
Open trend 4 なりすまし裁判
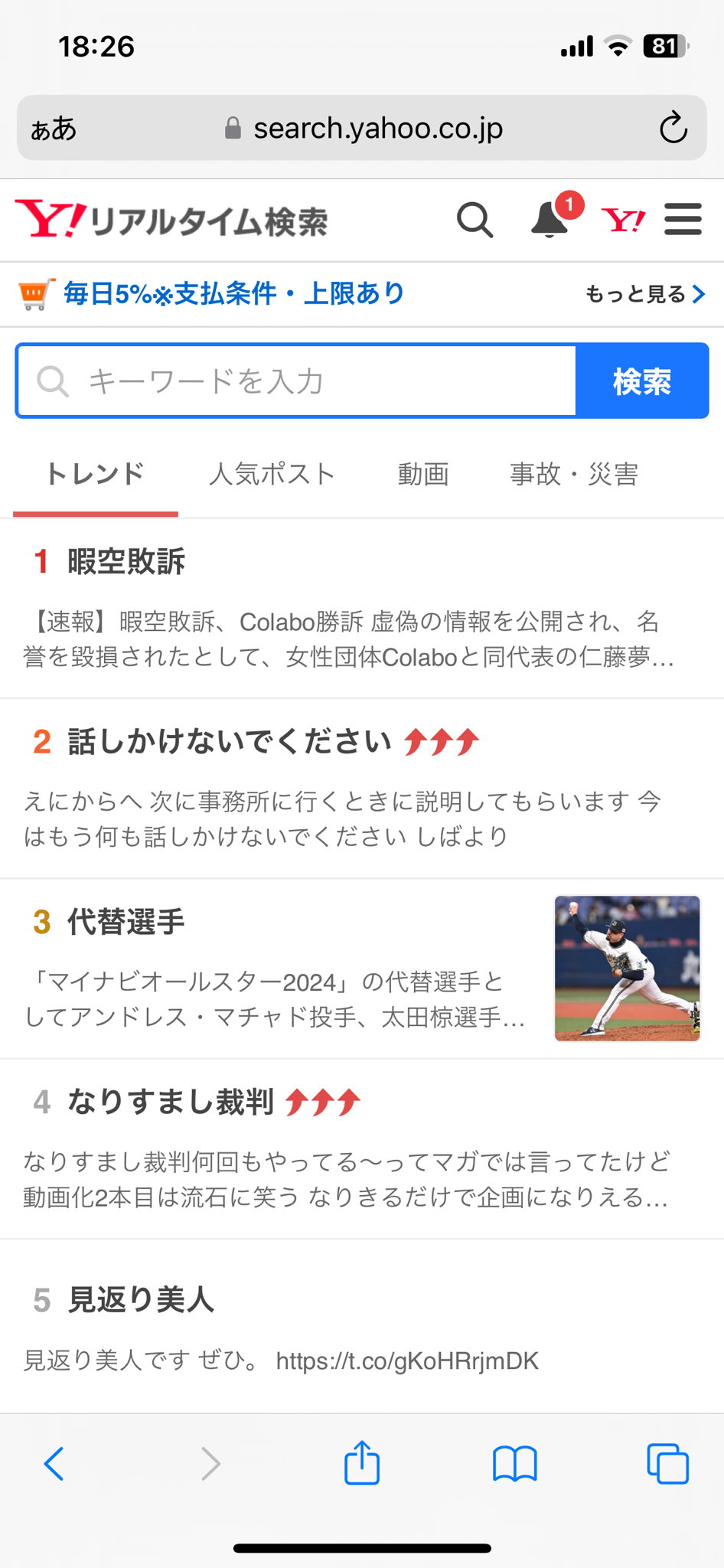[x=170, y=1102]
